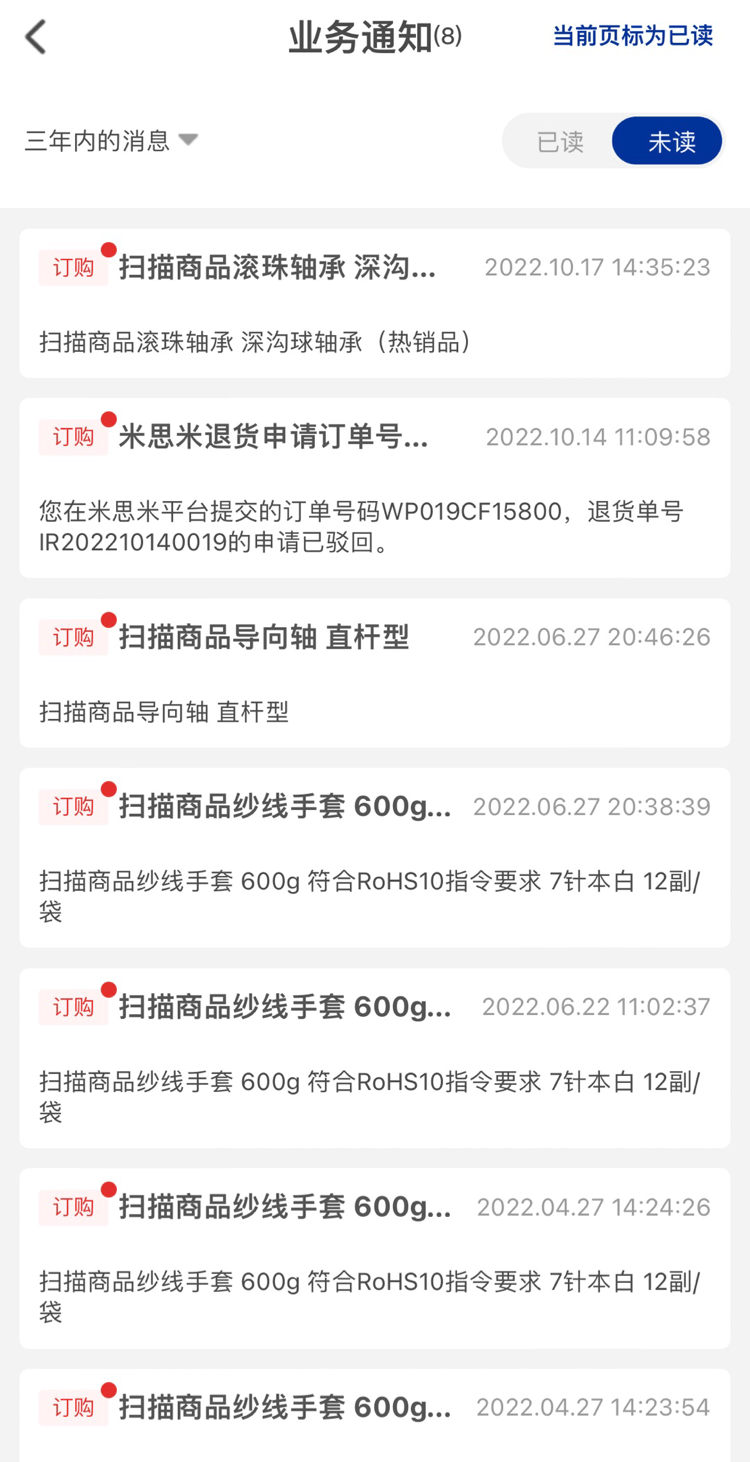750x1462 pixels.
Task: Switch to the 已读 tab
Action: click(559, 142)
